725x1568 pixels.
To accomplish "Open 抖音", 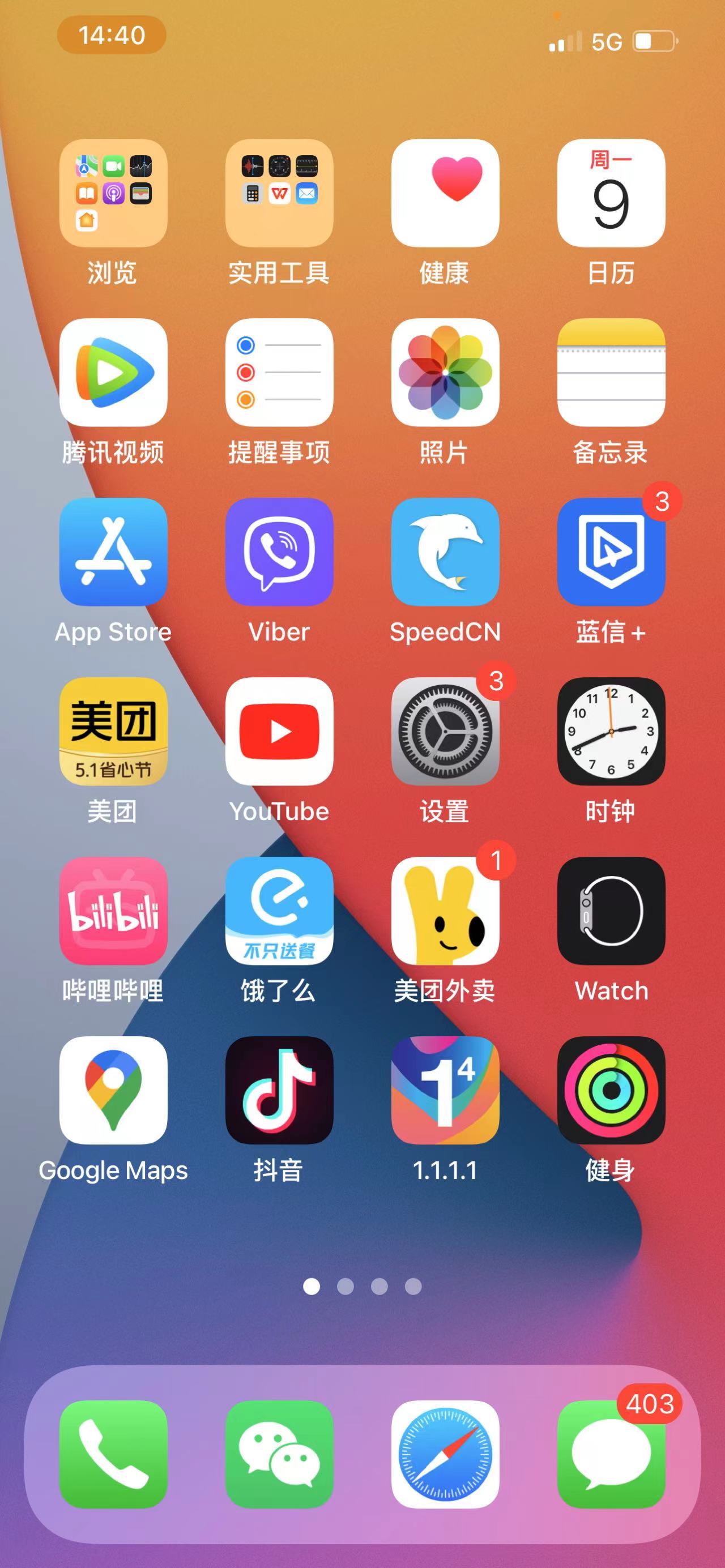I will pos(279,1090).
